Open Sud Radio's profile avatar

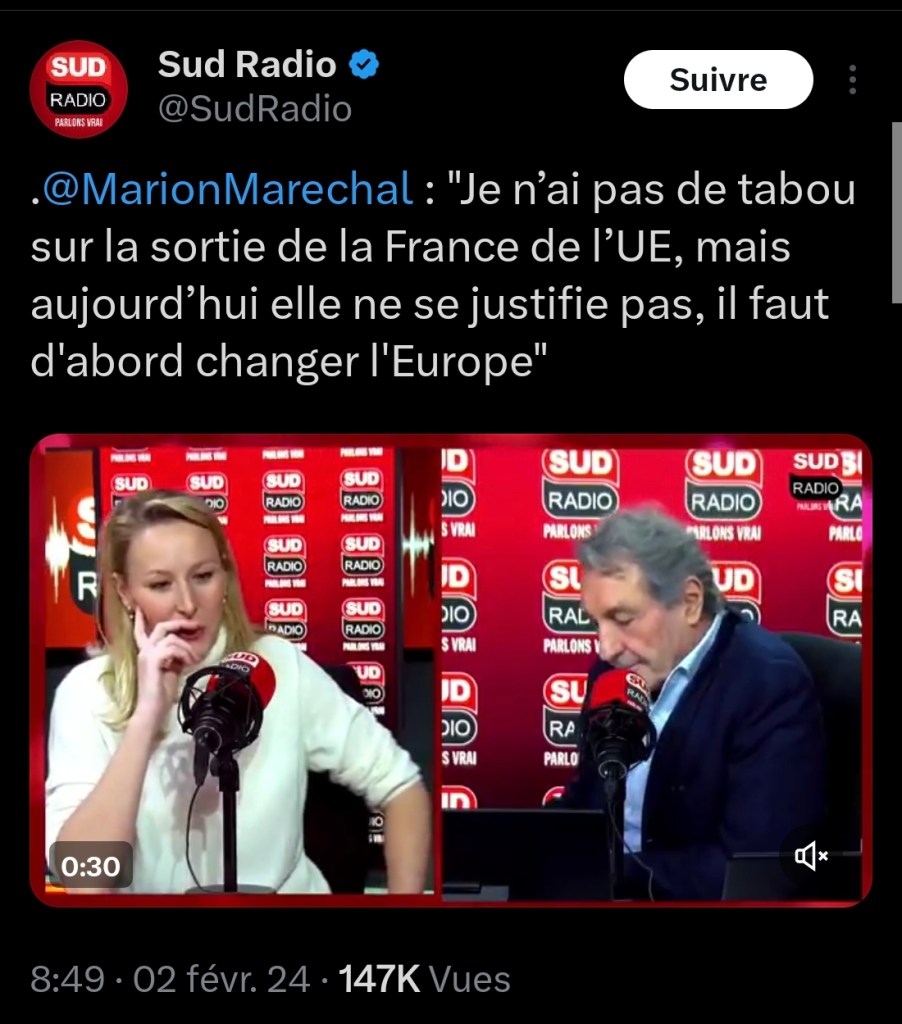(78, 89)
